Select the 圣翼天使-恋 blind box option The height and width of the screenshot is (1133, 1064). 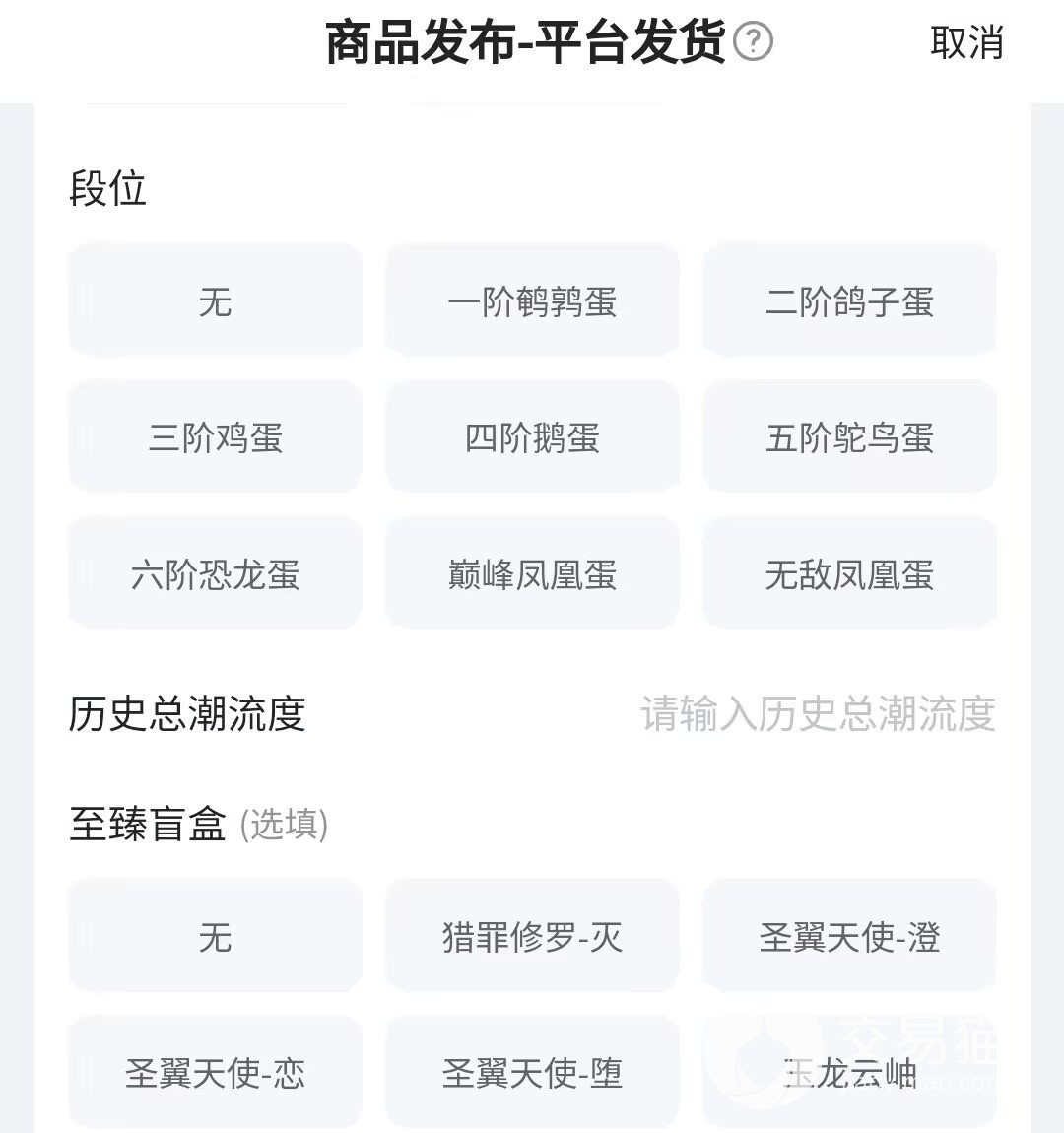click(x=214, y=1072)
